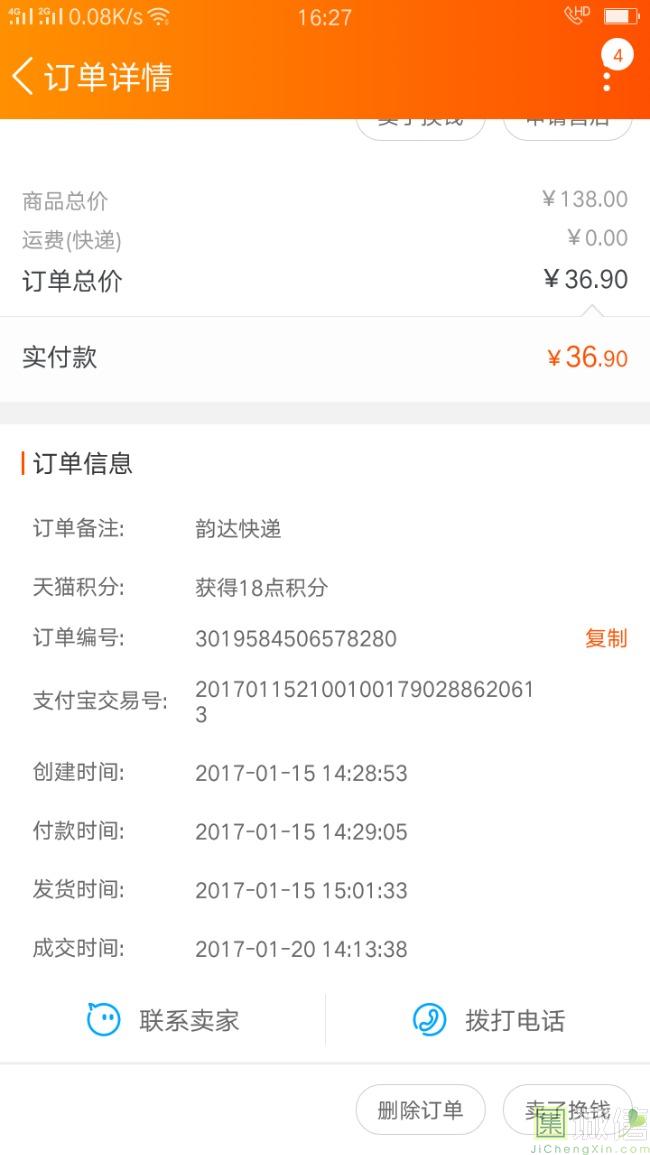Copy the order number with 复制
Image resolution: width=650 pixels, height=1155 pixels.
click(605, 638)
